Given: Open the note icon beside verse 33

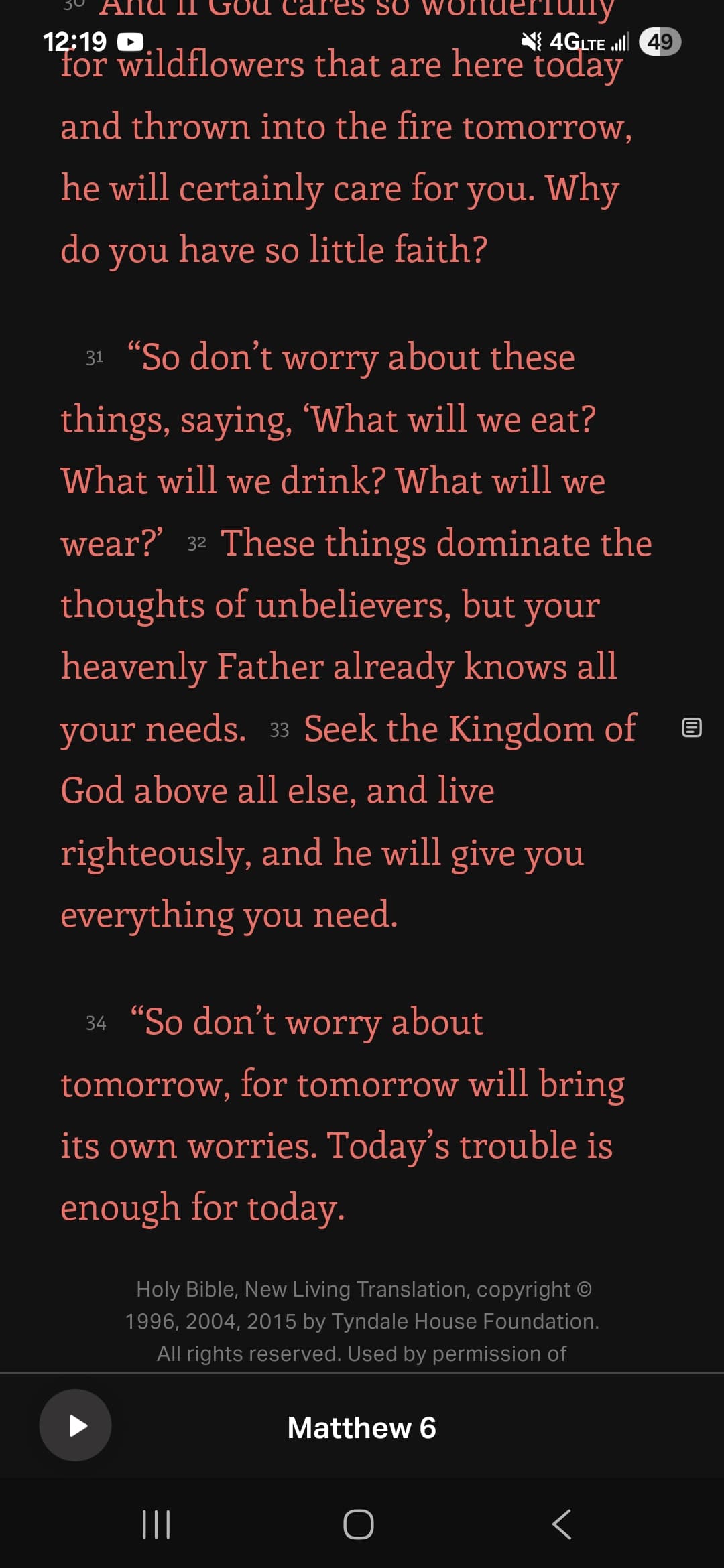Looking at the screenshot, I should 691,728.
